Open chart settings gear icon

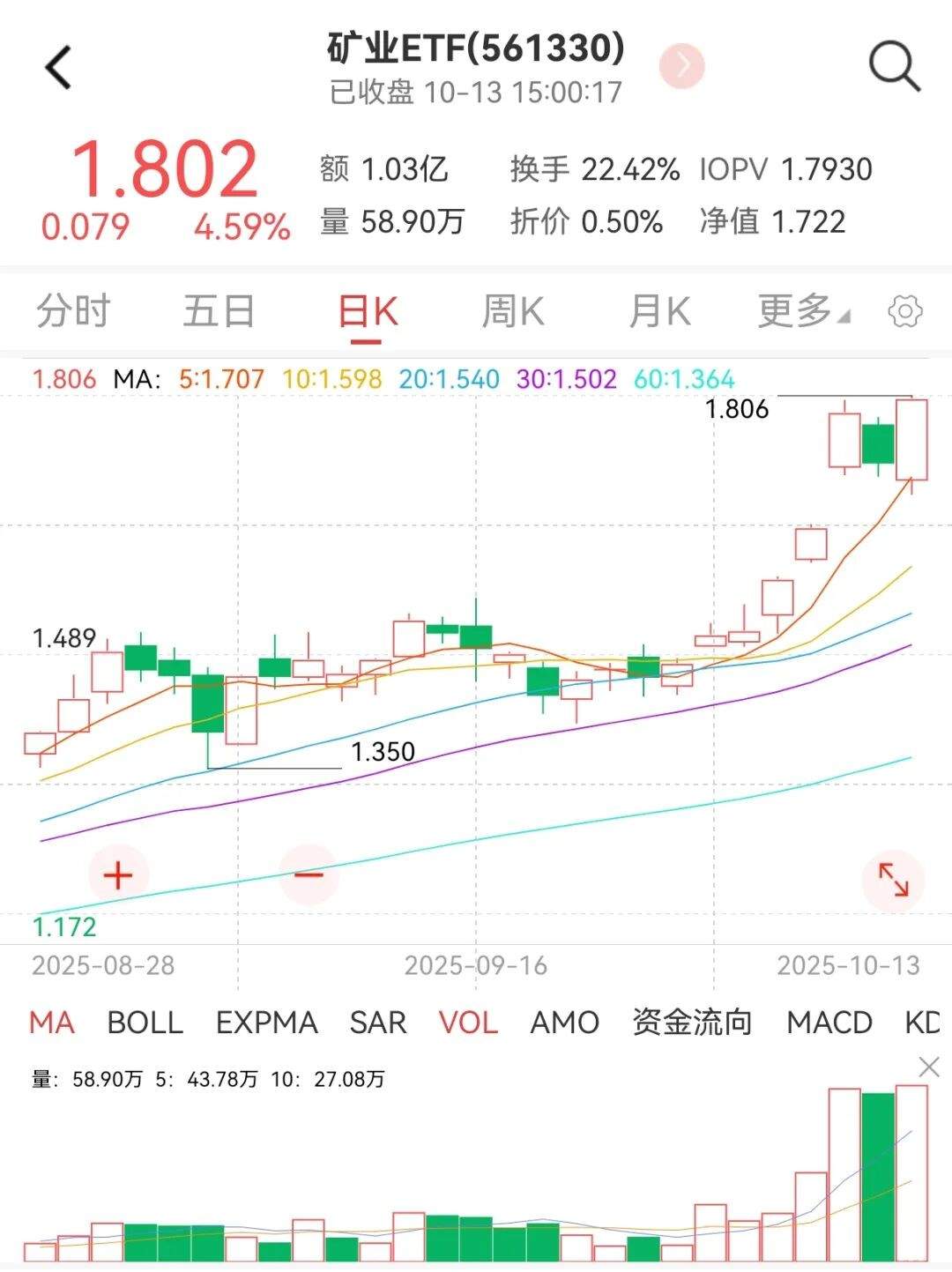coord(905,311)
